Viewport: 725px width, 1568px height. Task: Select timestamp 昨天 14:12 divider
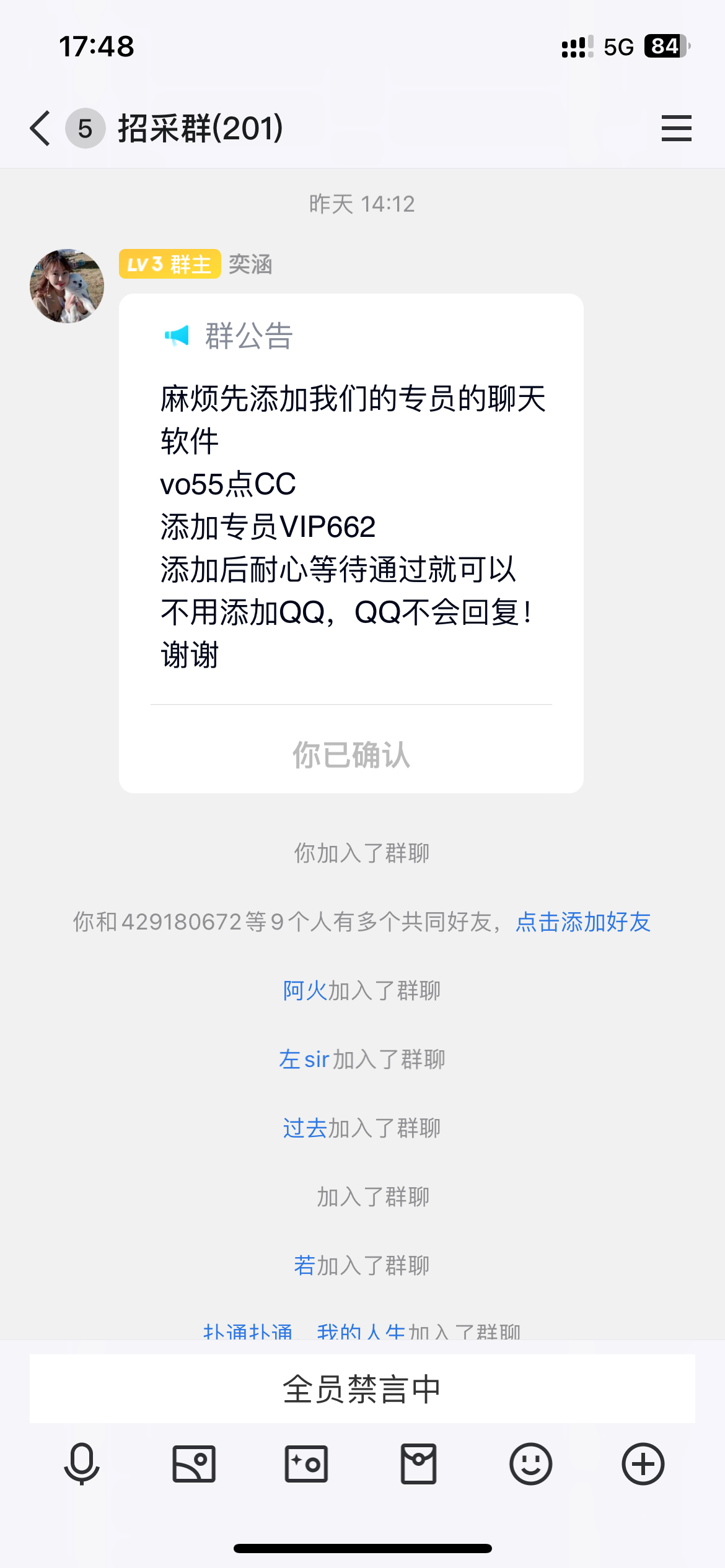(x=362, y=204)
